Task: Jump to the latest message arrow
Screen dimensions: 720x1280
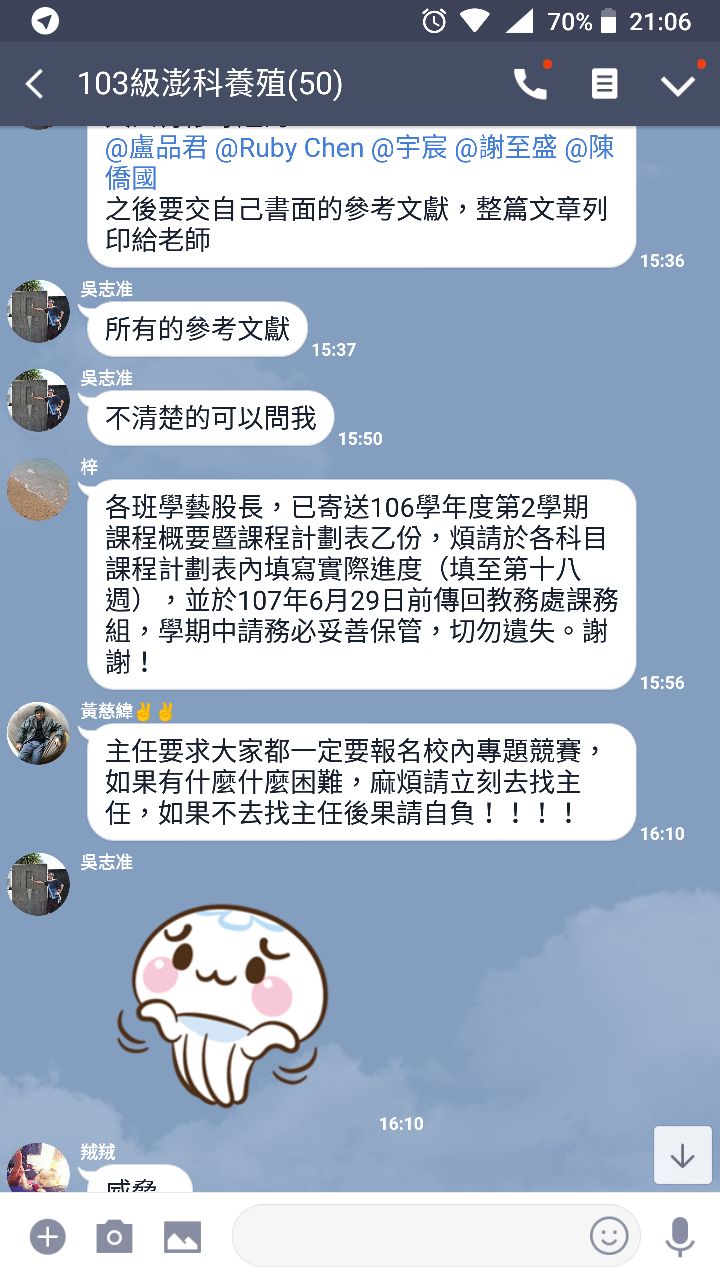Action: point(682,1156)
